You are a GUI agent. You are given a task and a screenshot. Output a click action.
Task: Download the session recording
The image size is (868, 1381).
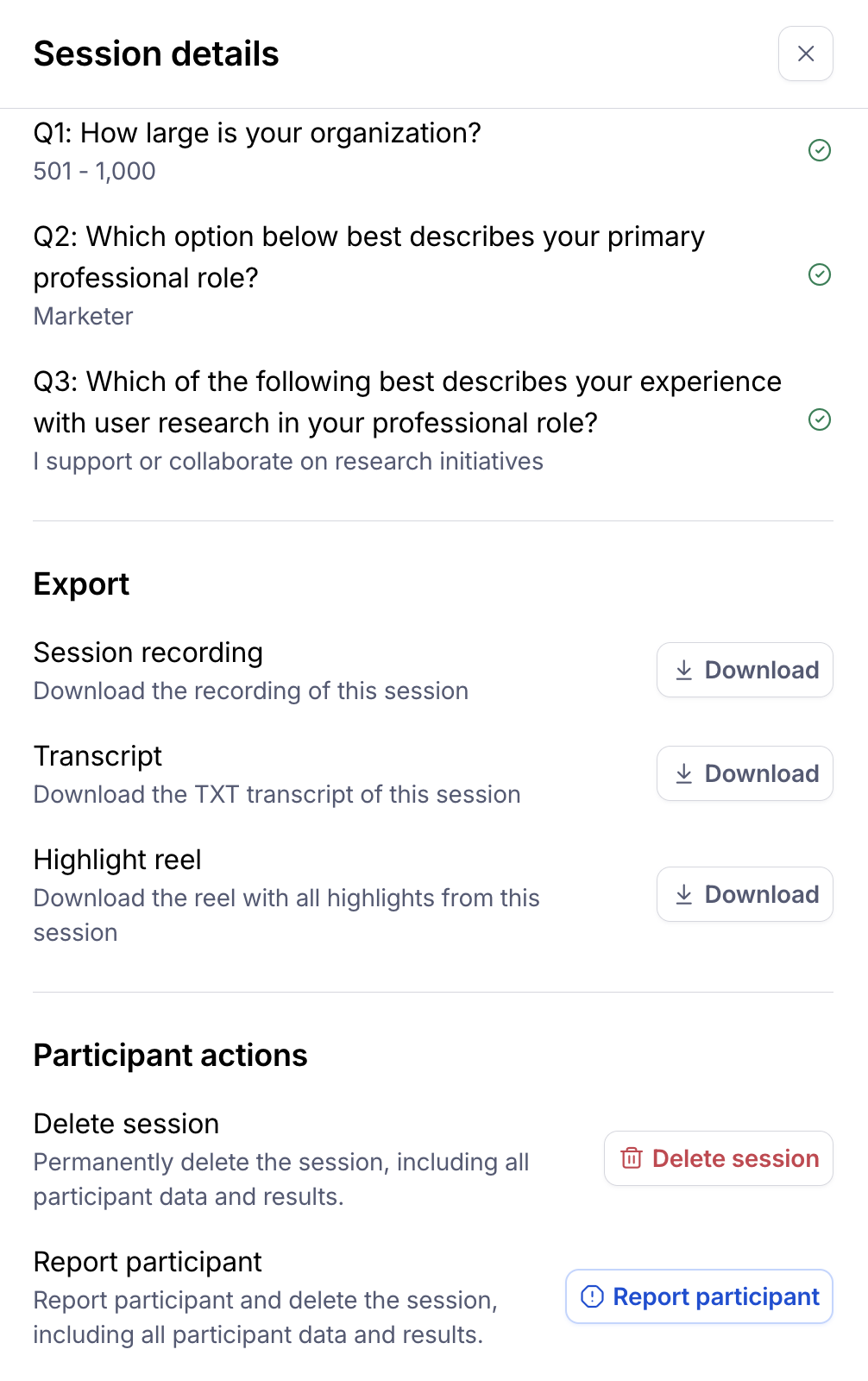[x=745, y=670]
